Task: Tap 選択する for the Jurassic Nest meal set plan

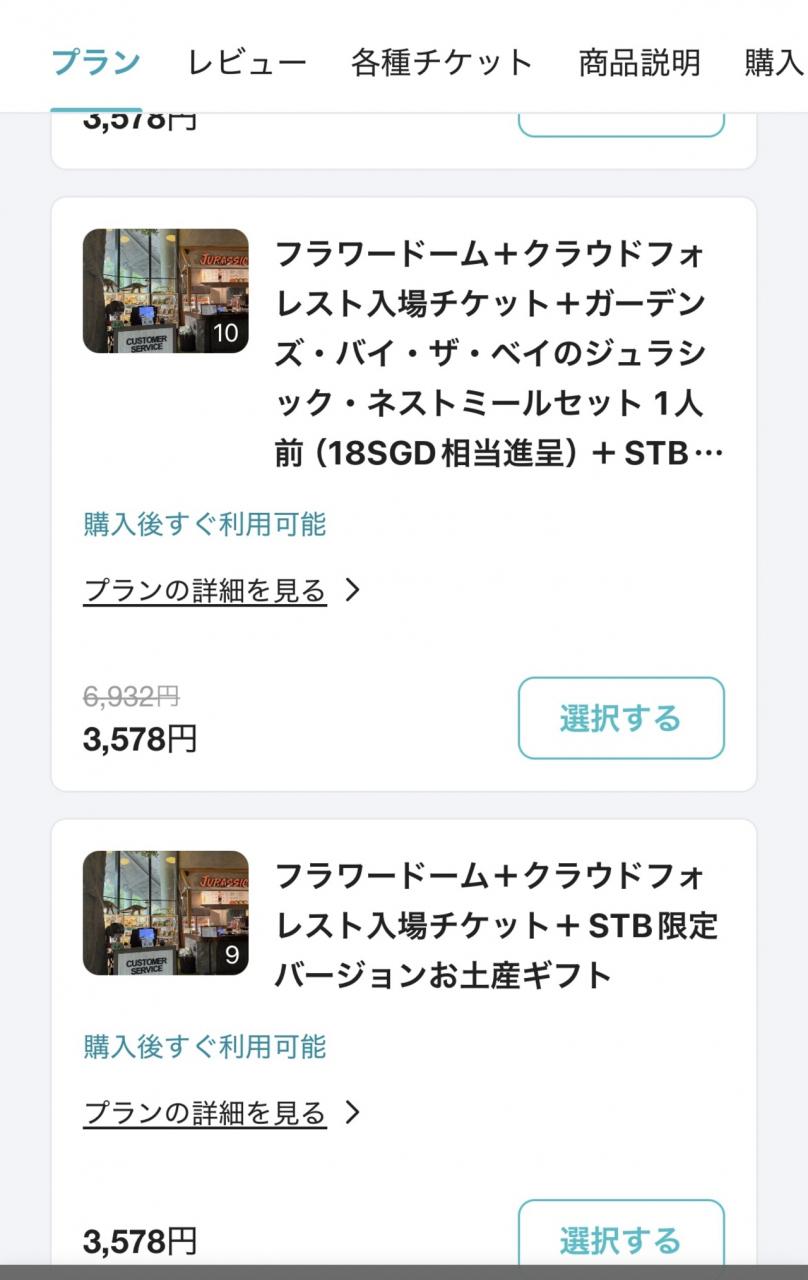Action: [621, 718]
